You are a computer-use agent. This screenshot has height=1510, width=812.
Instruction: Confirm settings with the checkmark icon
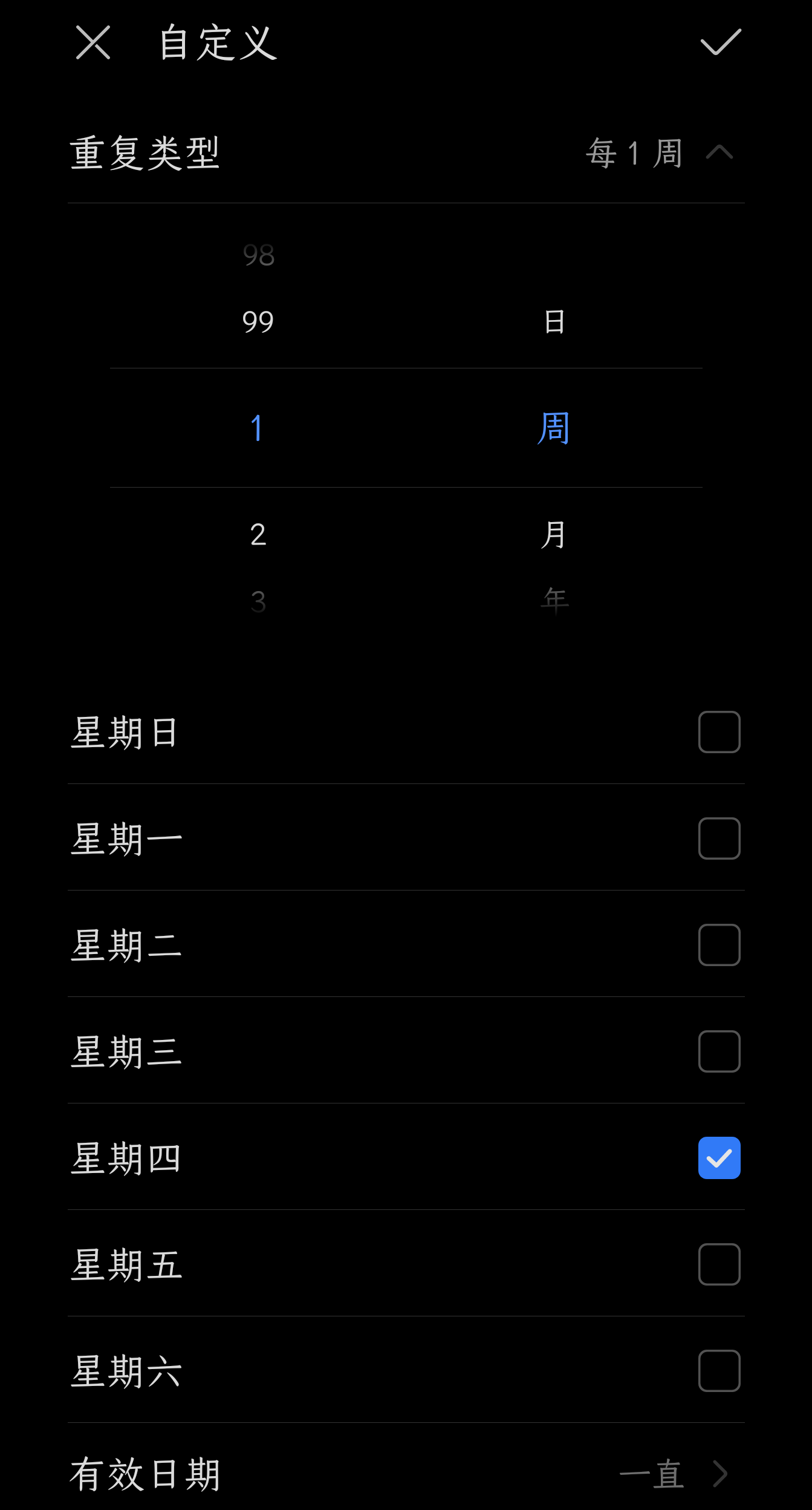720,42
